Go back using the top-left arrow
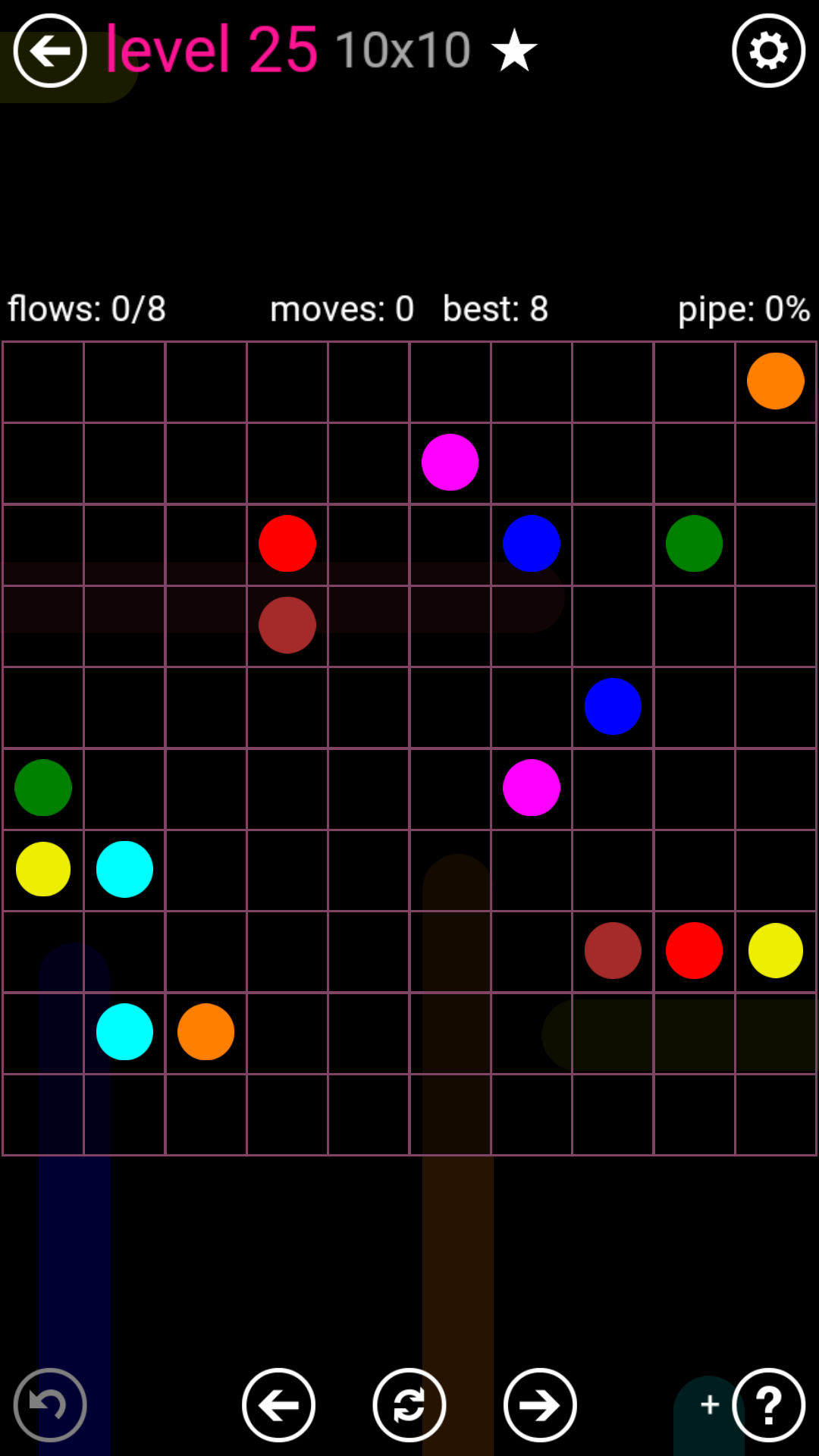The height and width of the screenshot is (1456, 819). pos(50,51)
